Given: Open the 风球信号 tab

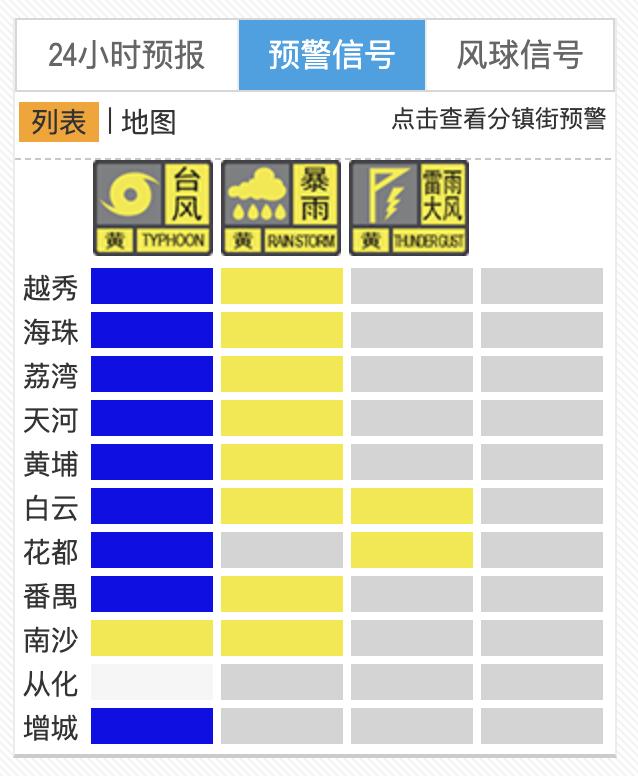Looking at the screenshot, I should [x=519, y=55].
